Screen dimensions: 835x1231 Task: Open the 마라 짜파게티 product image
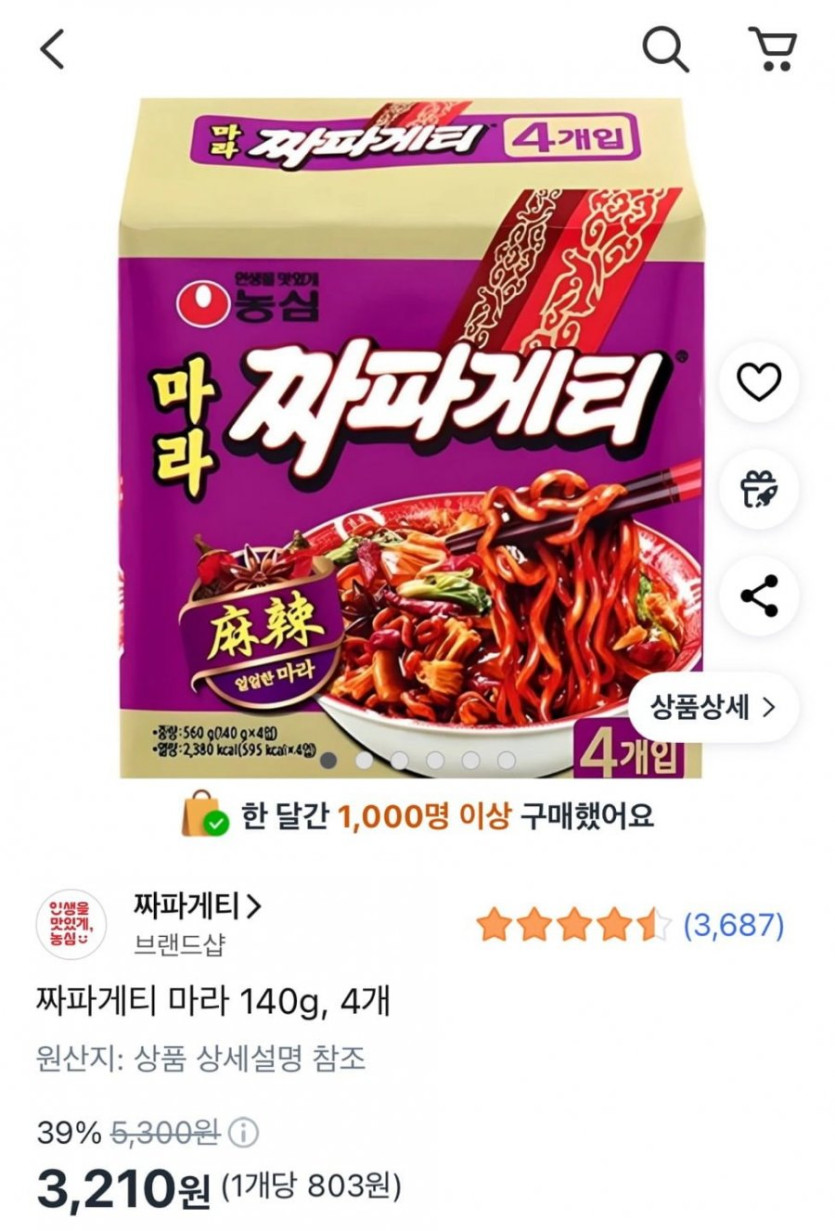click(x=410, y=440)
